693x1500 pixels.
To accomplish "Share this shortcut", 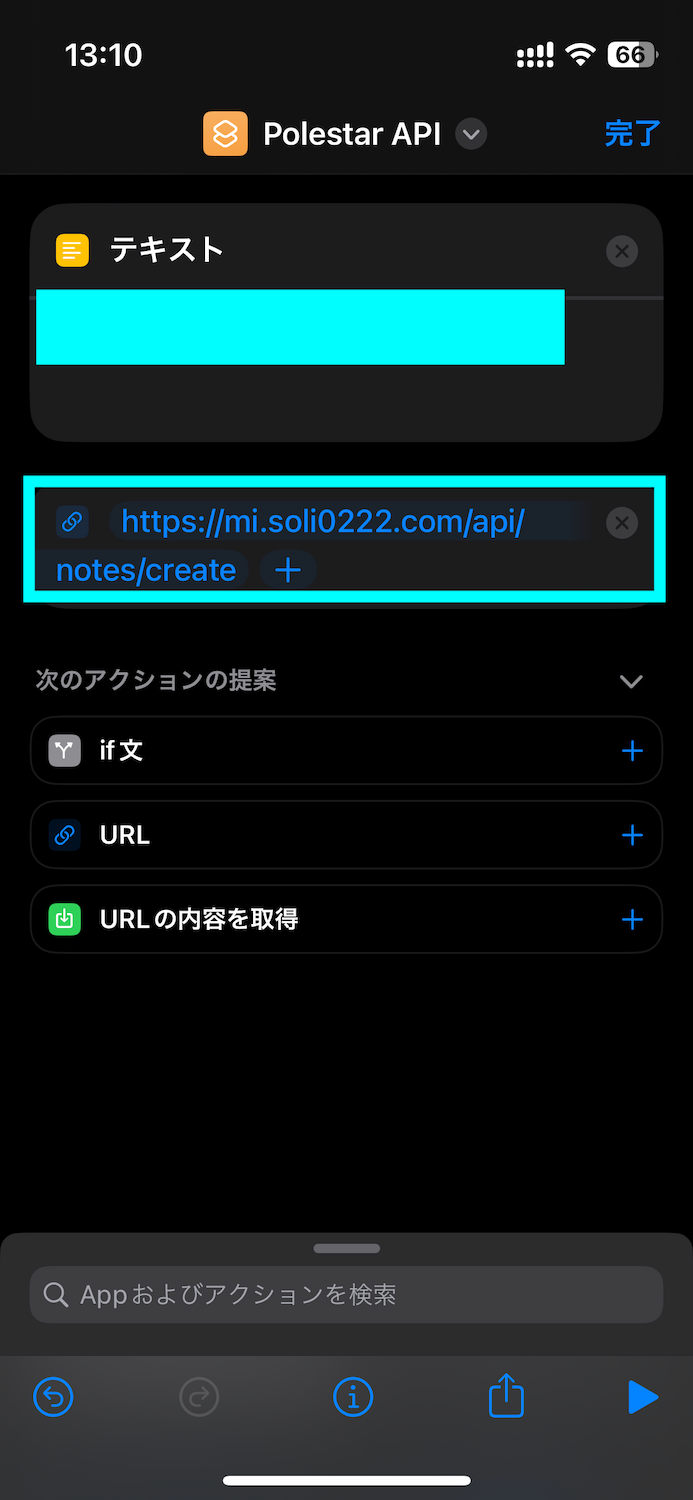I will click(506, 1396).
